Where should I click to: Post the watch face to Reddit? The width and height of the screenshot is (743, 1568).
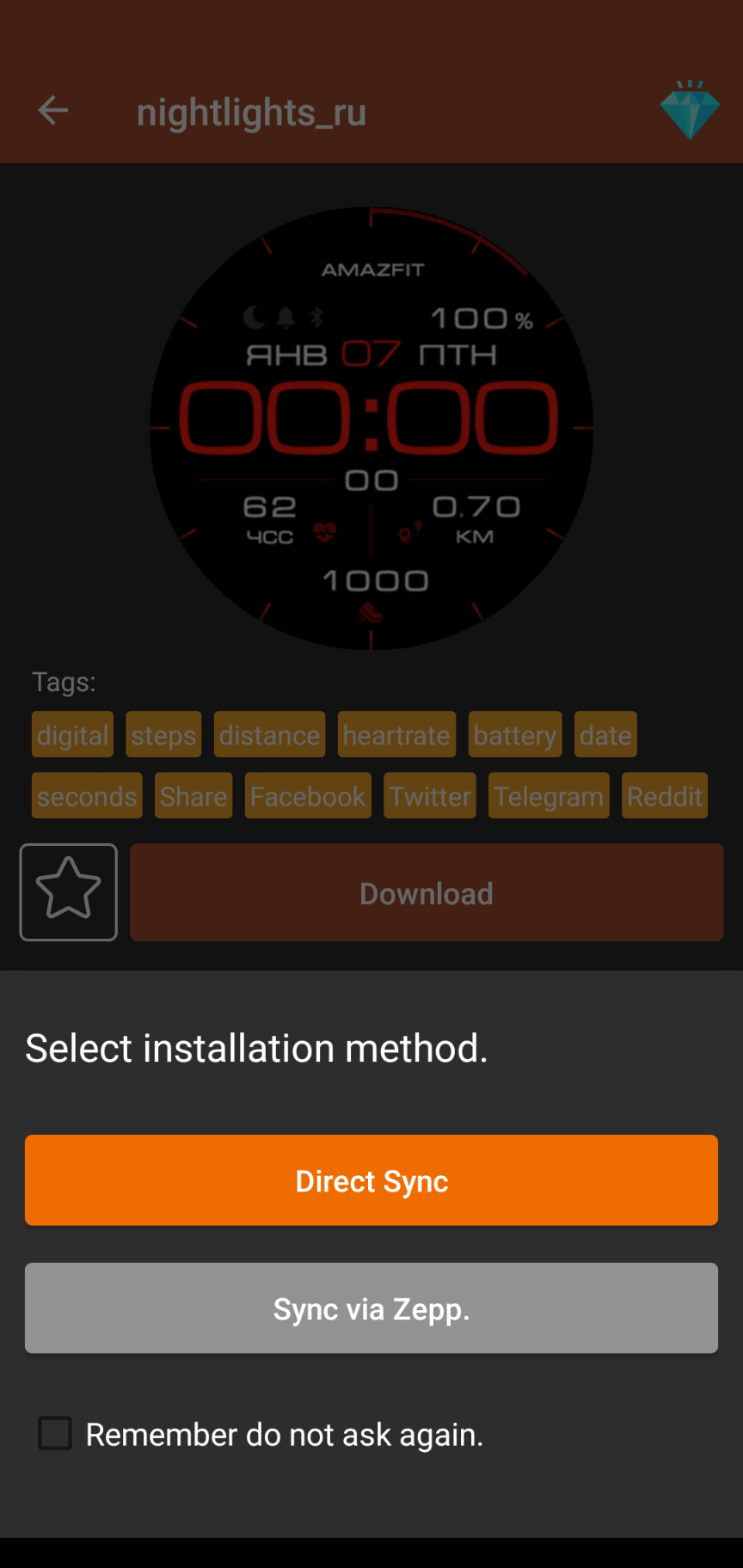coord(664,795)
